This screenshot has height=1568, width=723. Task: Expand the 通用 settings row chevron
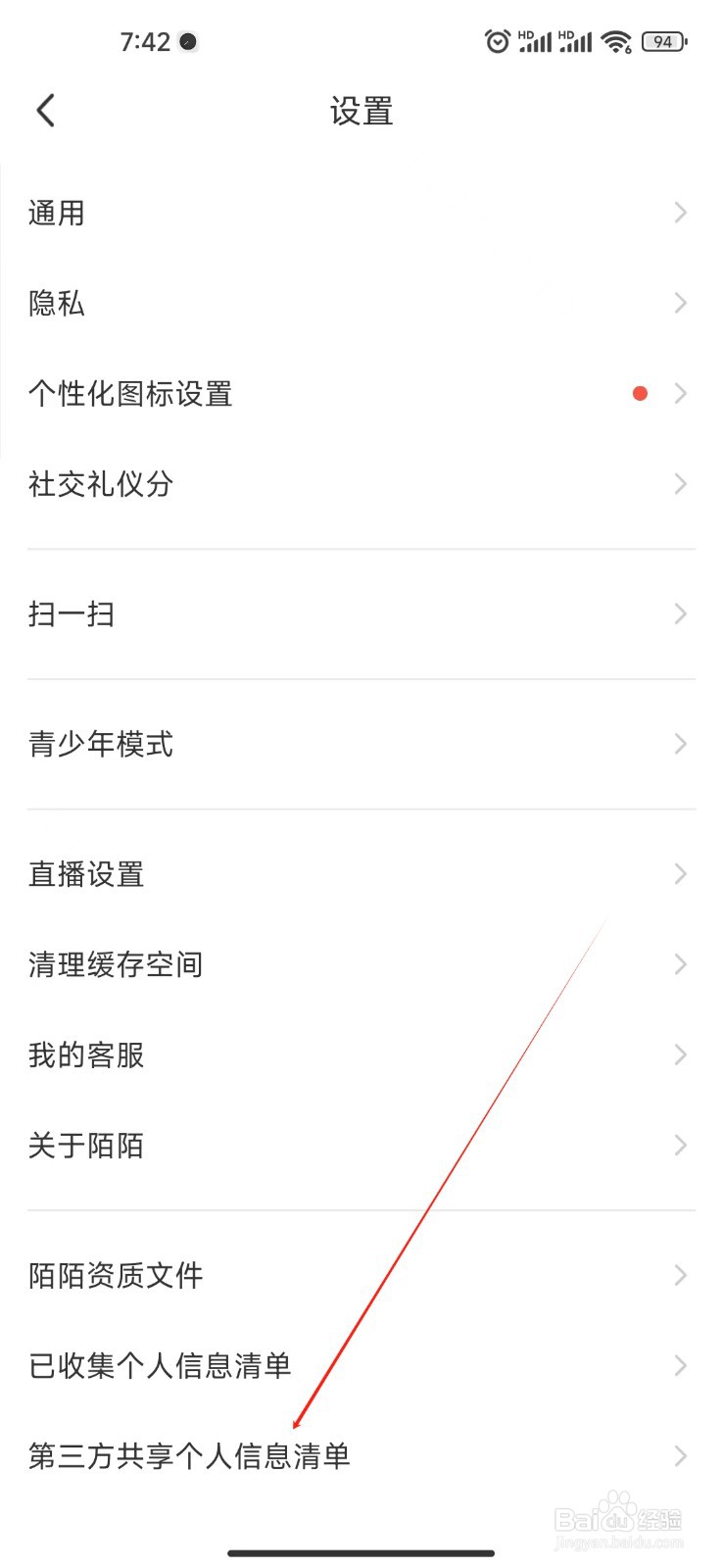tap(680, 213)
